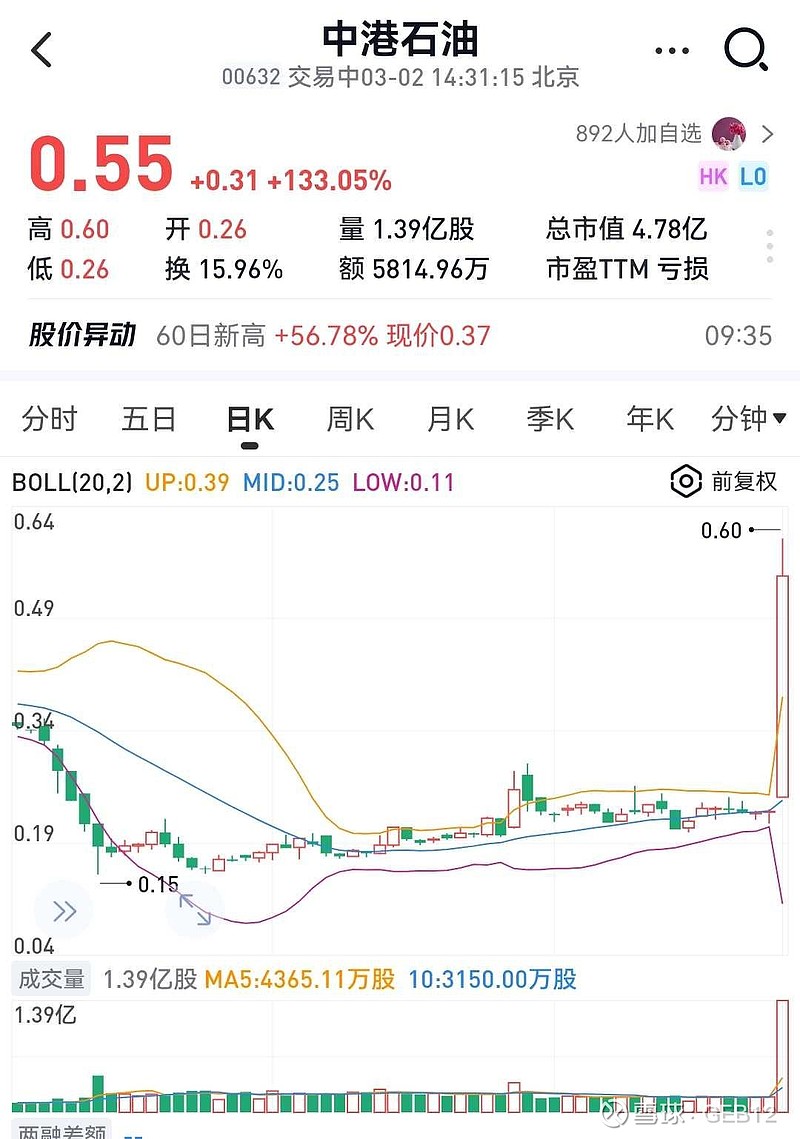Open the three-dot overflow menu
The height and width of the screenshot is (1139, 800).
tap(672, 50)
